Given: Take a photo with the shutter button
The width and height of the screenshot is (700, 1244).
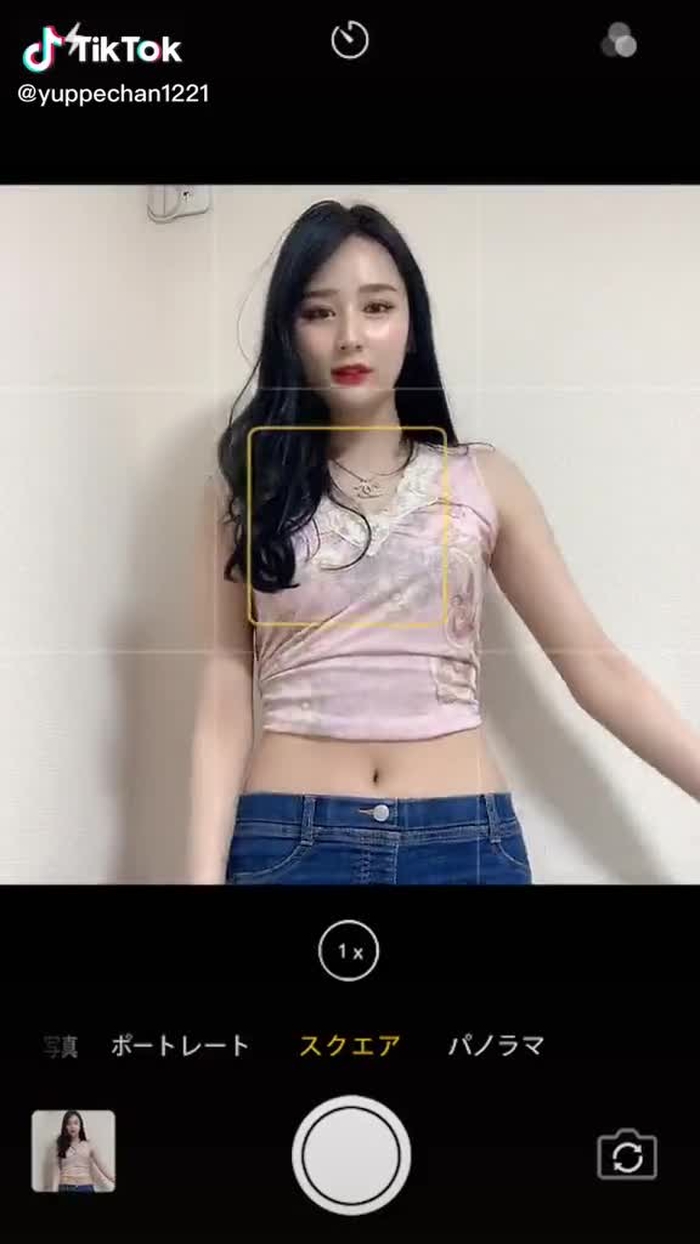Looking at the screenshot, I should [x=351, y=1155].
